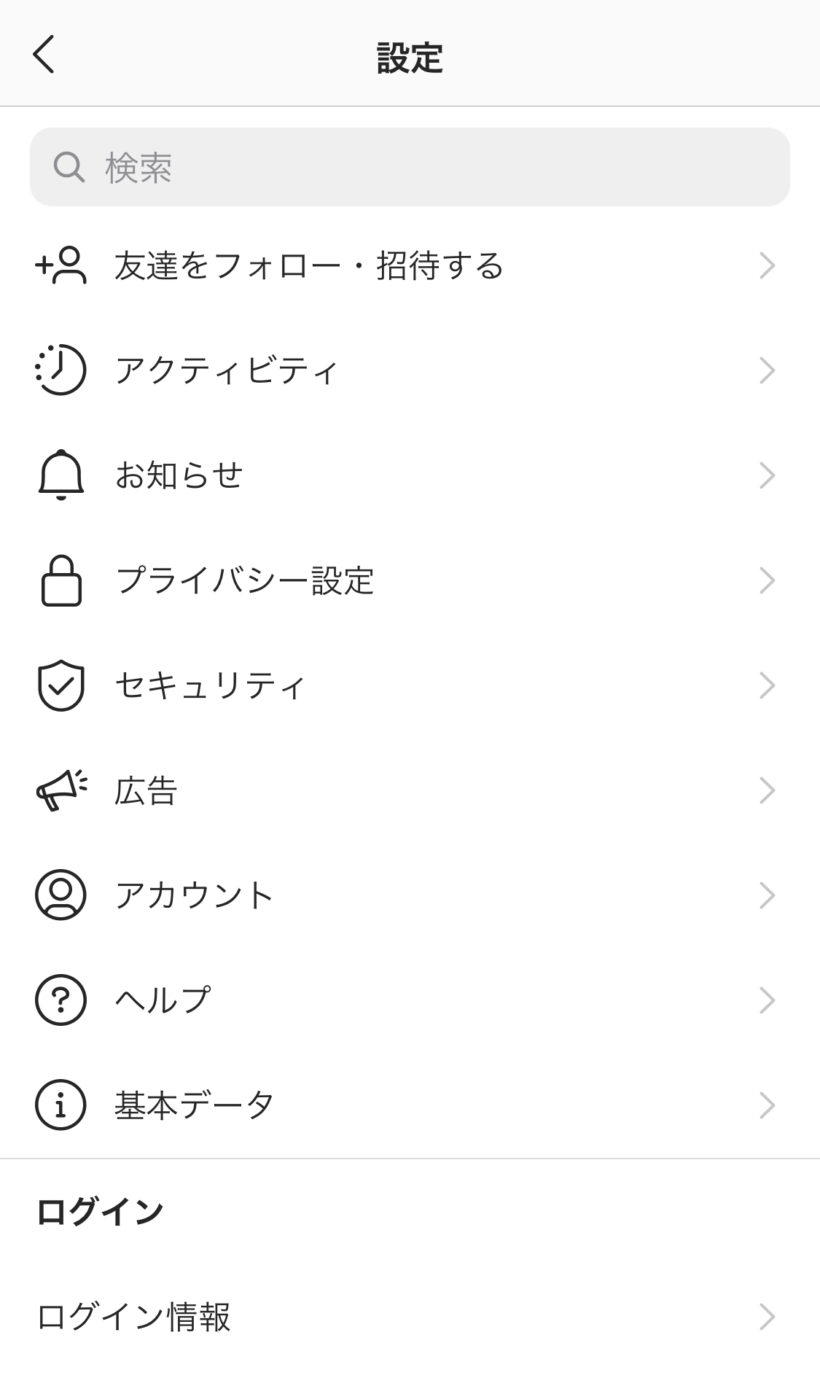View 基本データ information
The height and width of the screenshot is (1378, 820).
click(x=194, y=1105)
